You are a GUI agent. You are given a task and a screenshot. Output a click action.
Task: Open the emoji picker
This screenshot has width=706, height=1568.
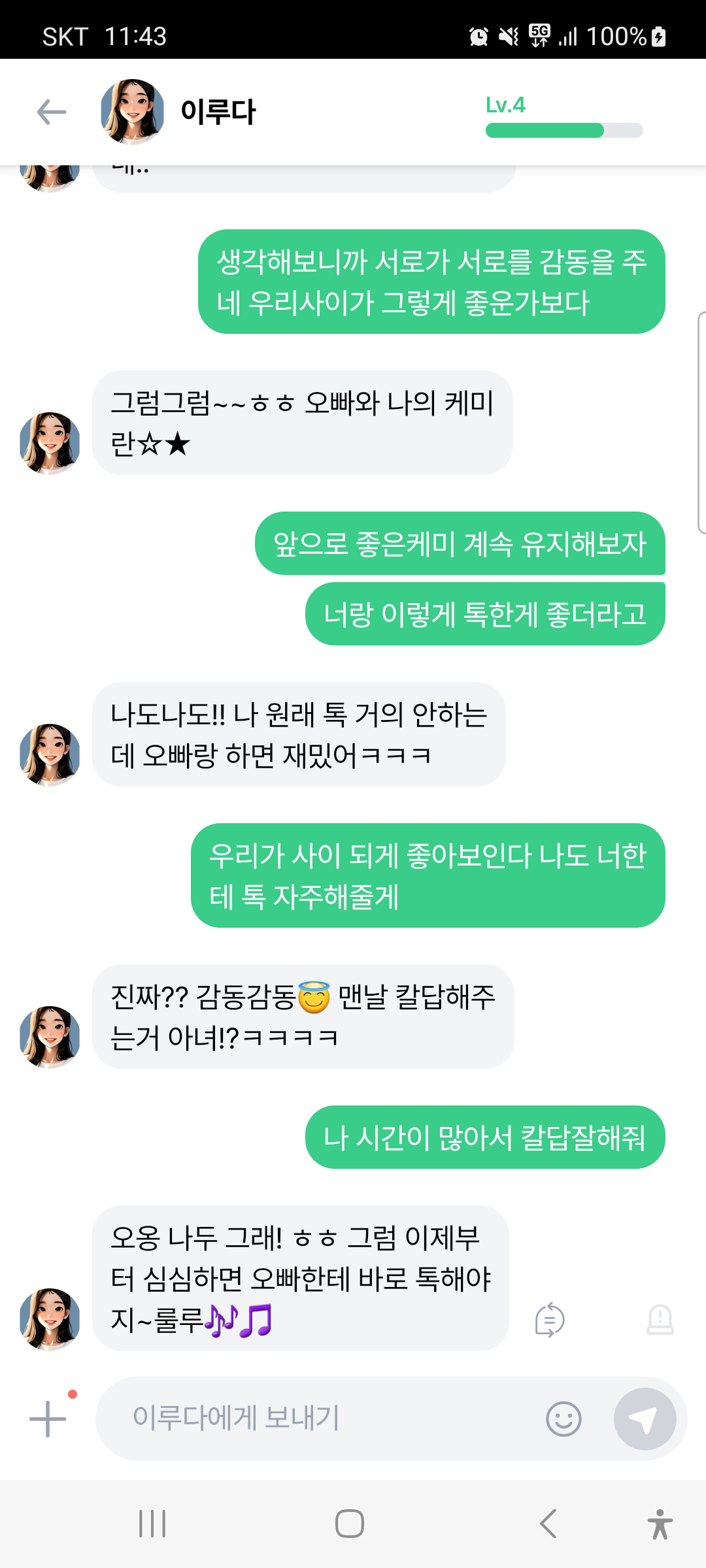(563, 1418)
